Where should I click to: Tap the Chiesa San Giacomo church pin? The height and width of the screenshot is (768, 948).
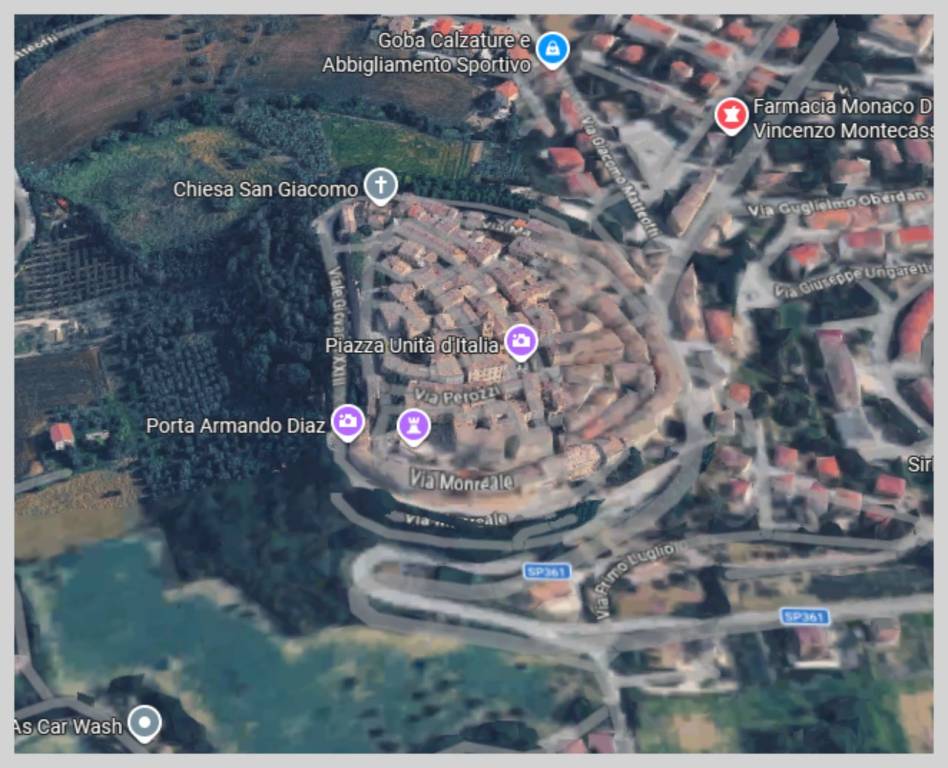tap(379, 185)
